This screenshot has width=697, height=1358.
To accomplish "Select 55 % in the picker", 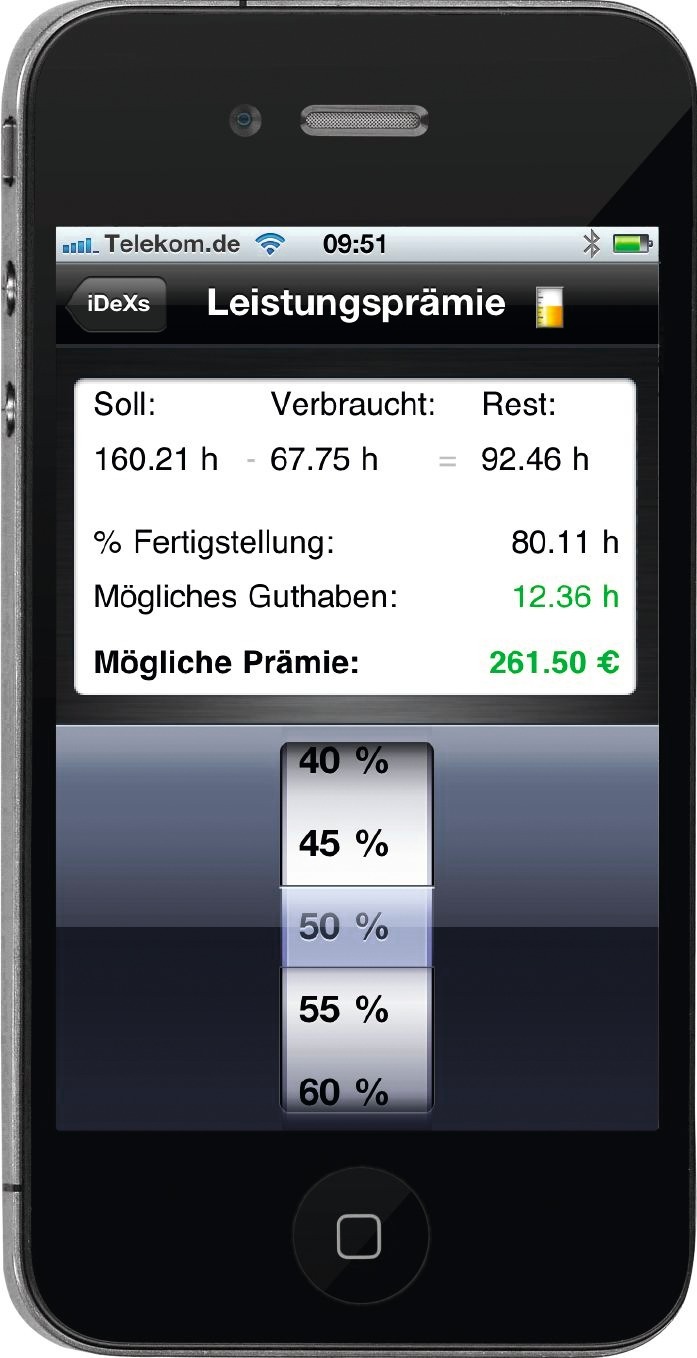I will coord(343,1009).
